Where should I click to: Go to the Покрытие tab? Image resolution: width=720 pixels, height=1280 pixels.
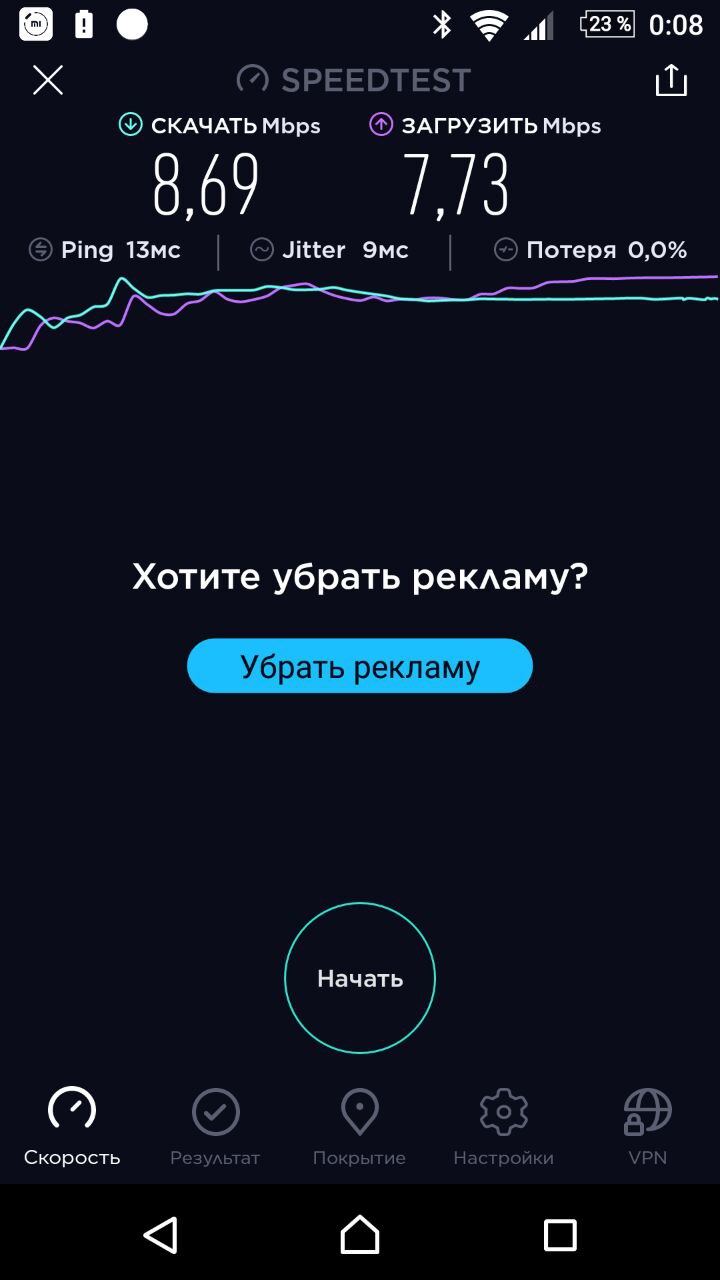pyautogui.click(x=359, y=1127)
